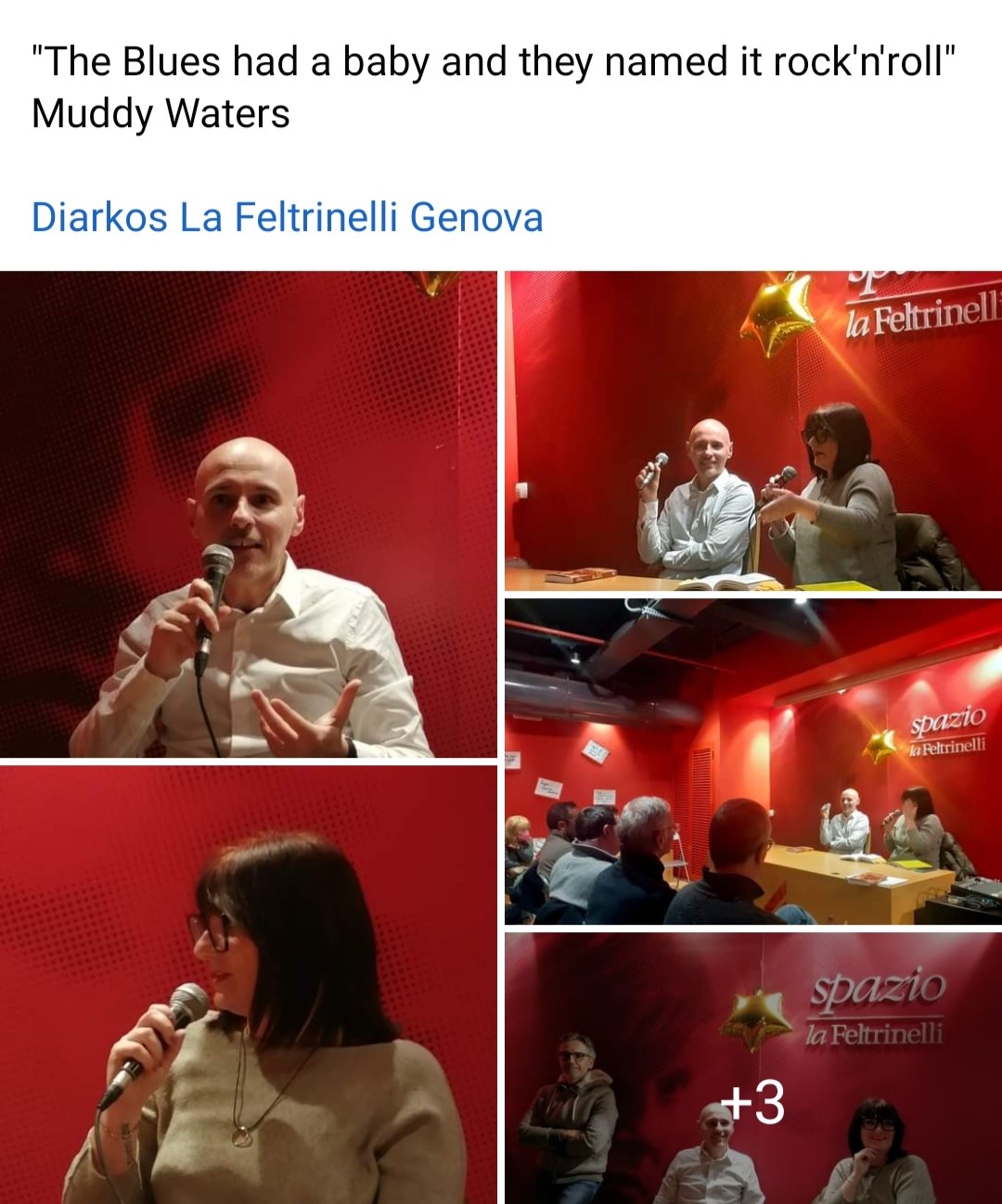This screenshot has width=1002, height=1204.
Task: Open photo of bald man speaking into microphone
Action: 248,515
